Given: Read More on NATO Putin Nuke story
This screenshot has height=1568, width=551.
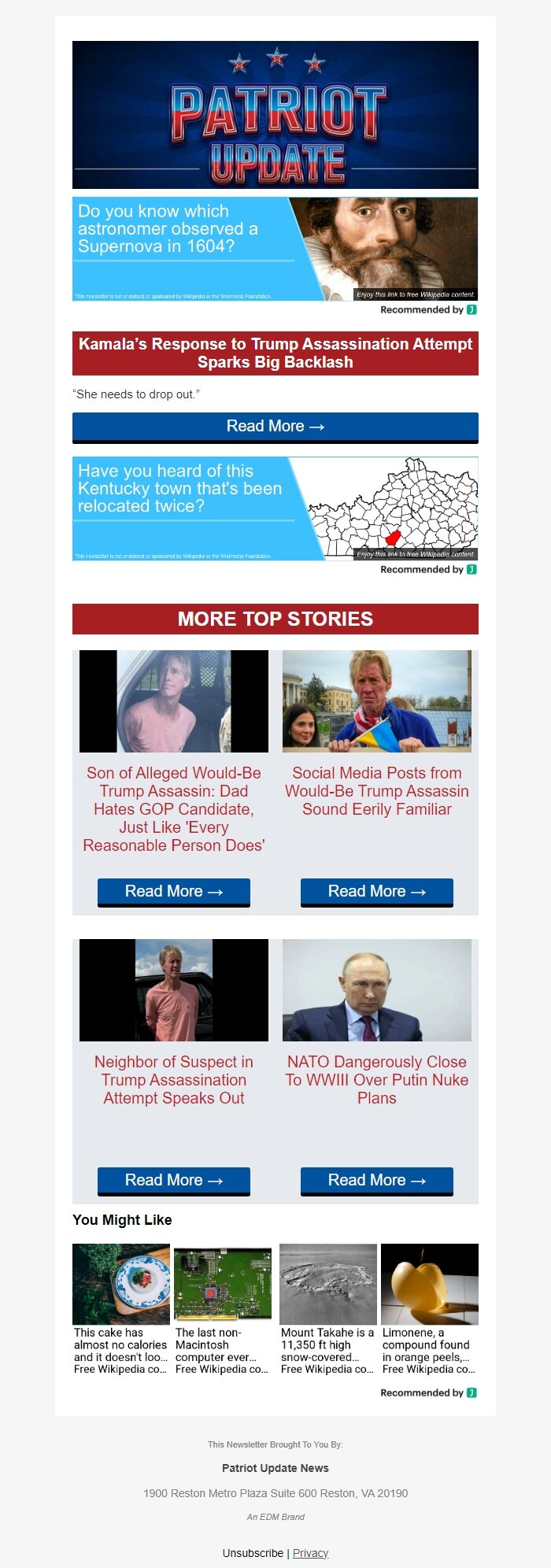Looking at the screenshot, I should (376, 1180).
